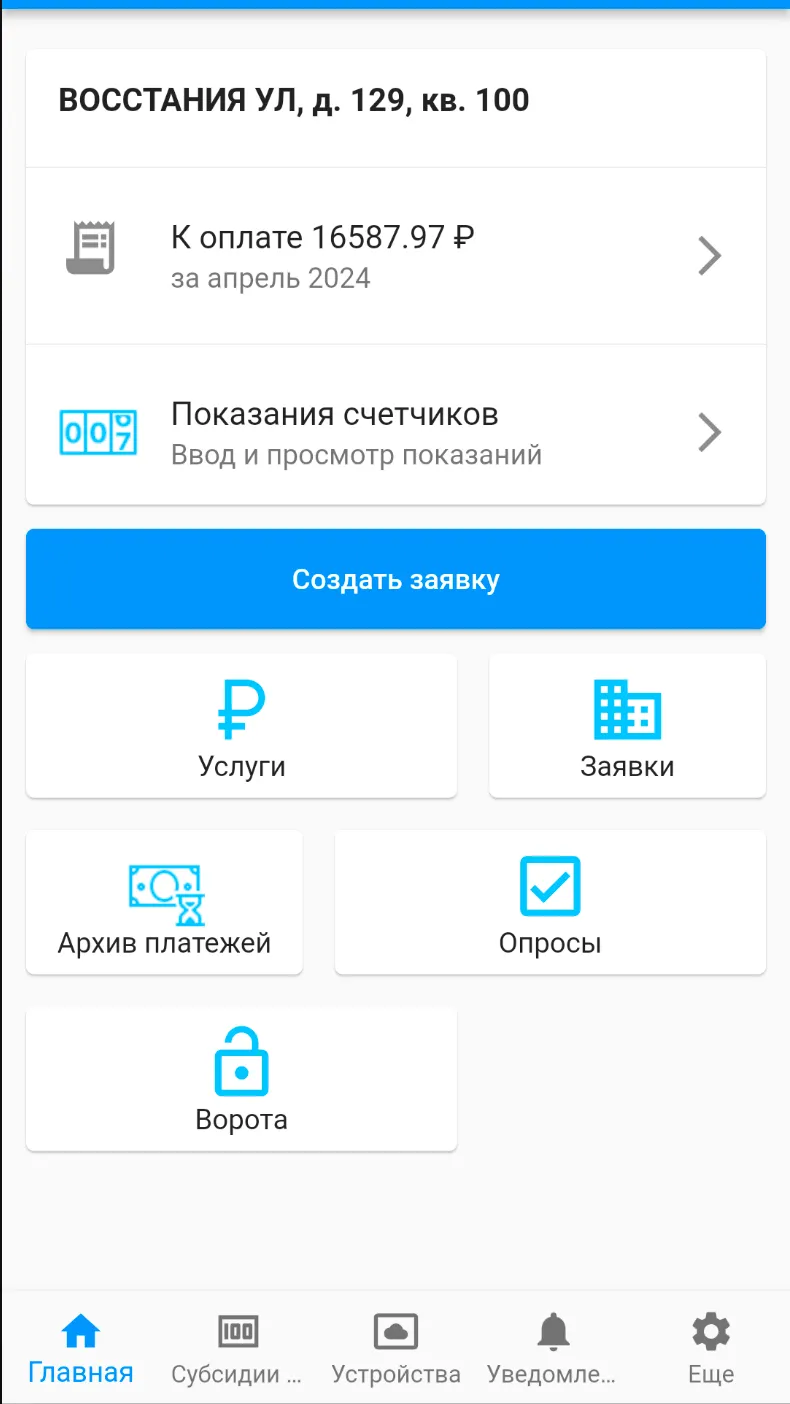Open the Еще settings tab
Viewport: 790px width, 1404px height.
pos(711,1349)
